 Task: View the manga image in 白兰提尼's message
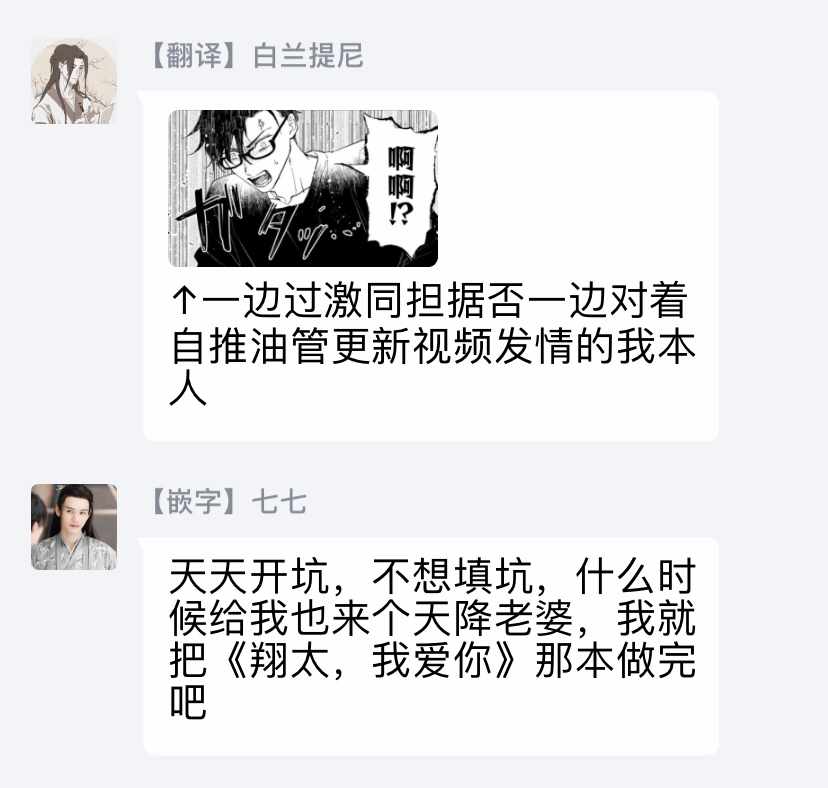[302, 188]
